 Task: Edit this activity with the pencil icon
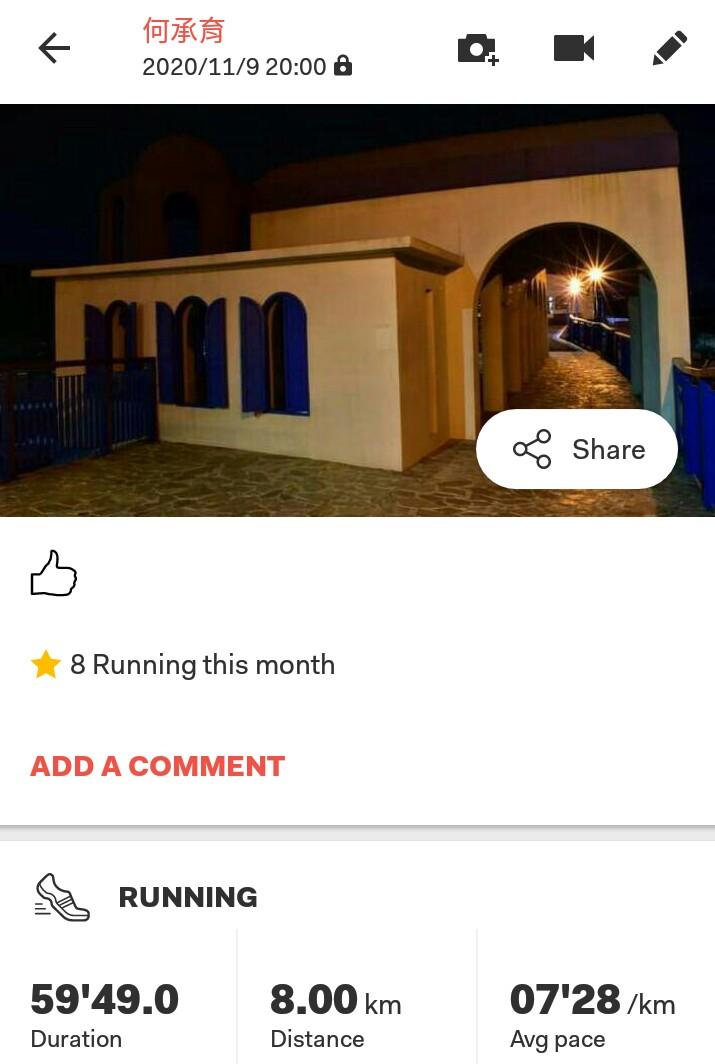point(669,48)
